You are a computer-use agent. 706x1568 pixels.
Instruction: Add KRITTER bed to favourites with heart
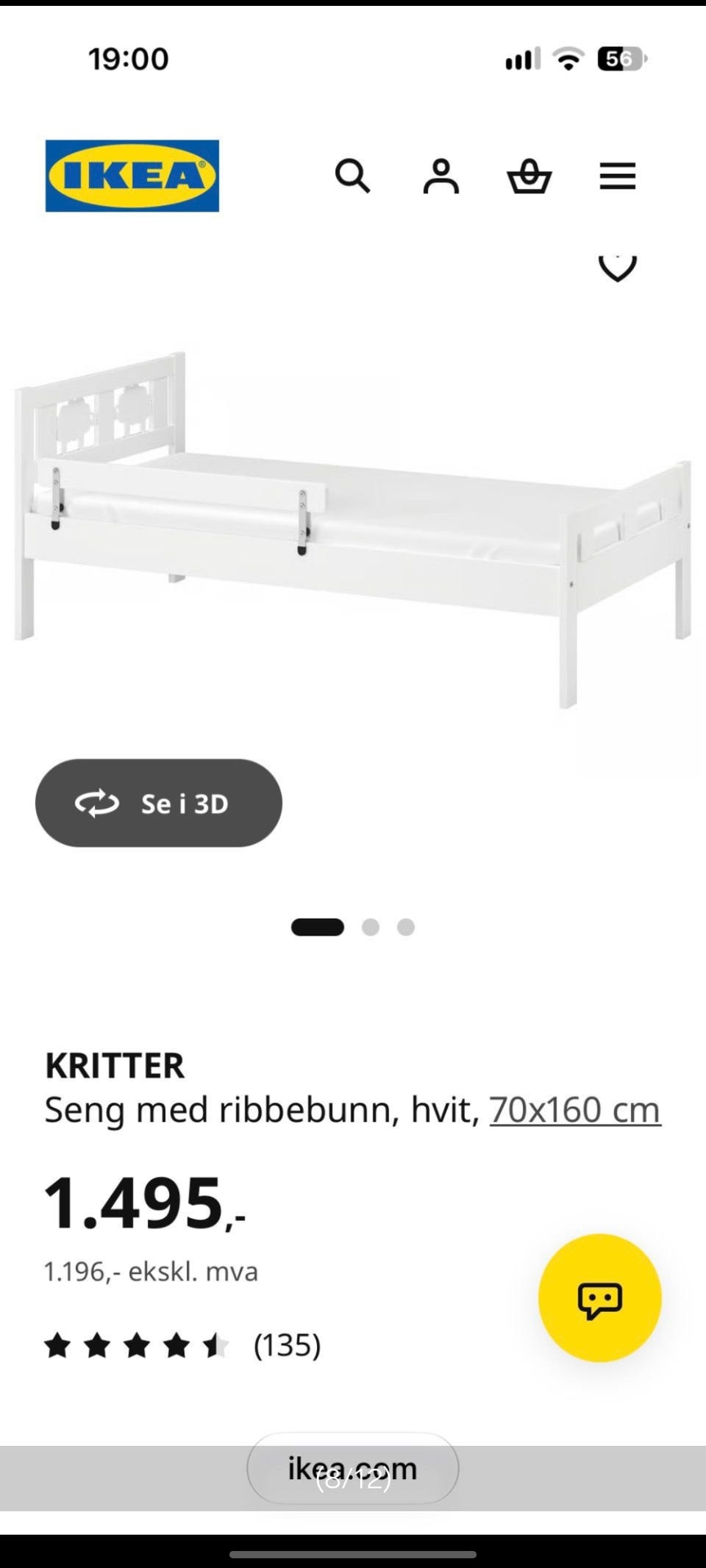click(618, 268)
